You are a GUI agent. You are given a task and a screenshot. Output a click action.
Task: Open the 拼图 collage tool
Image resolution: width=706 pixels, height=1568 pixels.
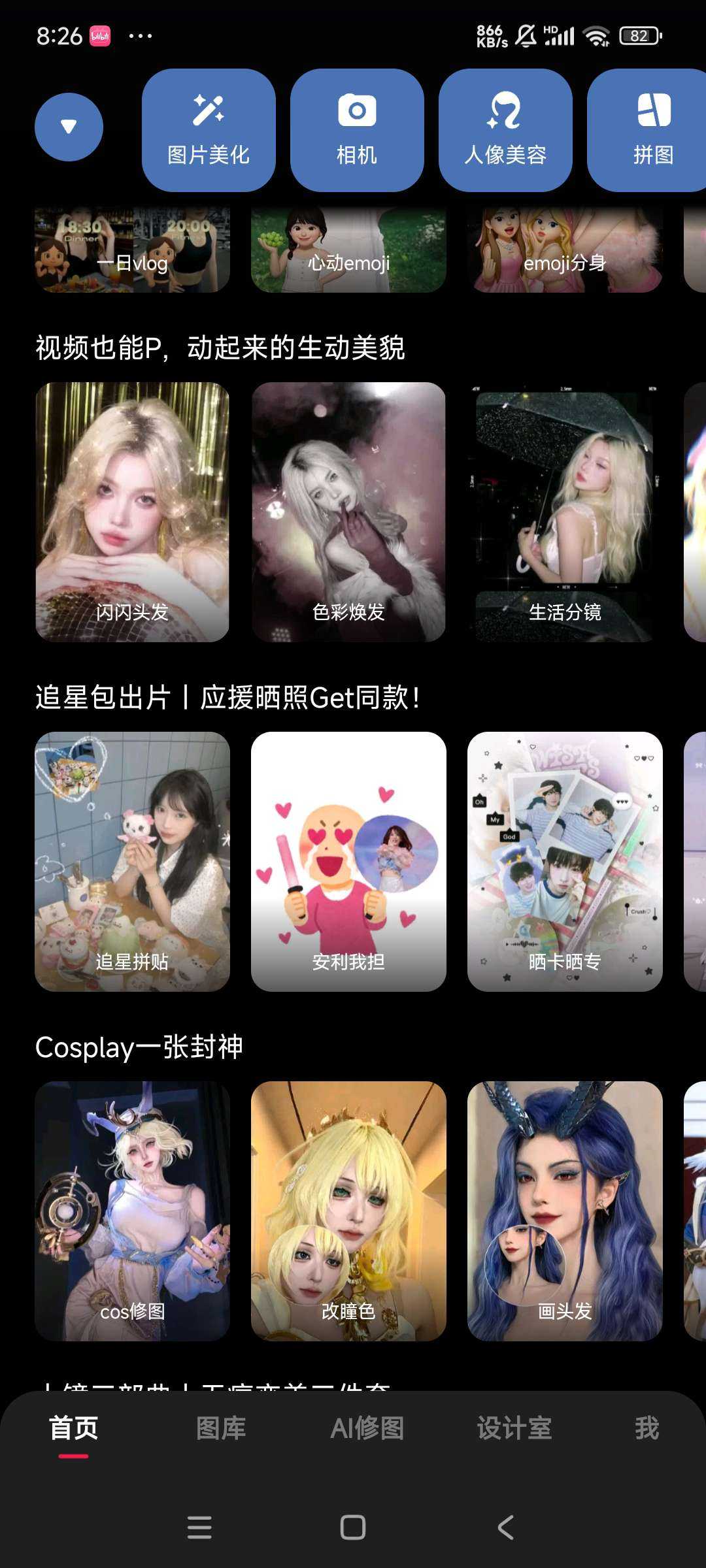650,130
